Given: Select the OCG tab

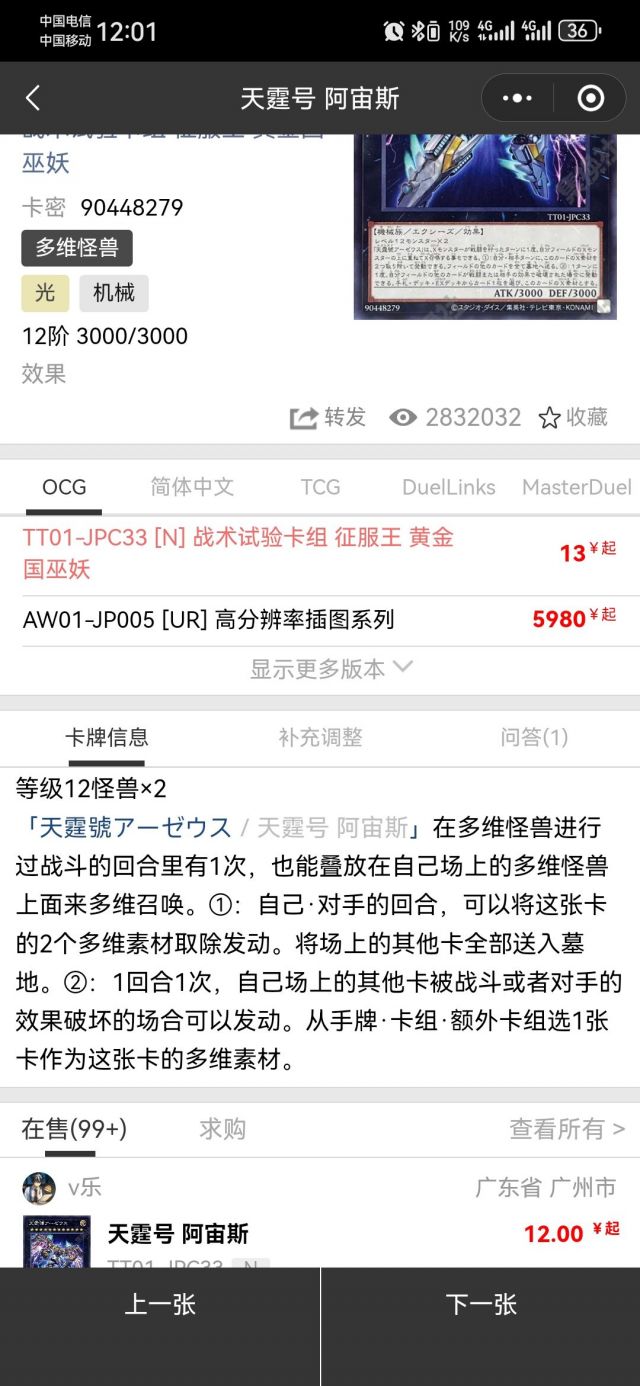Looking at the screenshot, I should (64, 487).
